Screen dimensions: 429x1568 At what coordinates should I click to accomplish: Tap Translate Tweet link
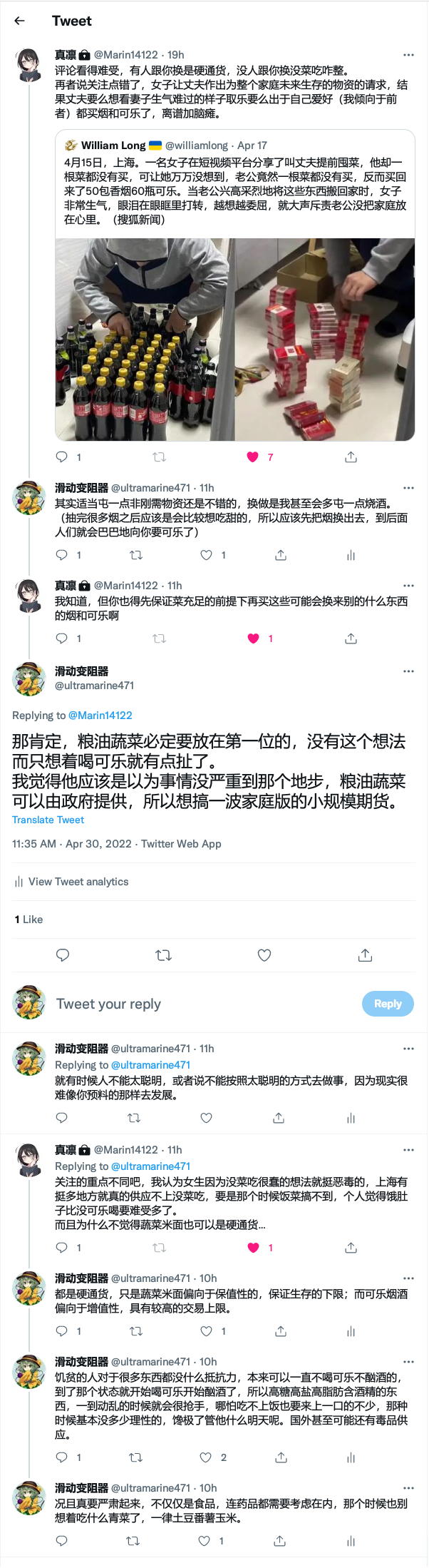tap(48, 820)
